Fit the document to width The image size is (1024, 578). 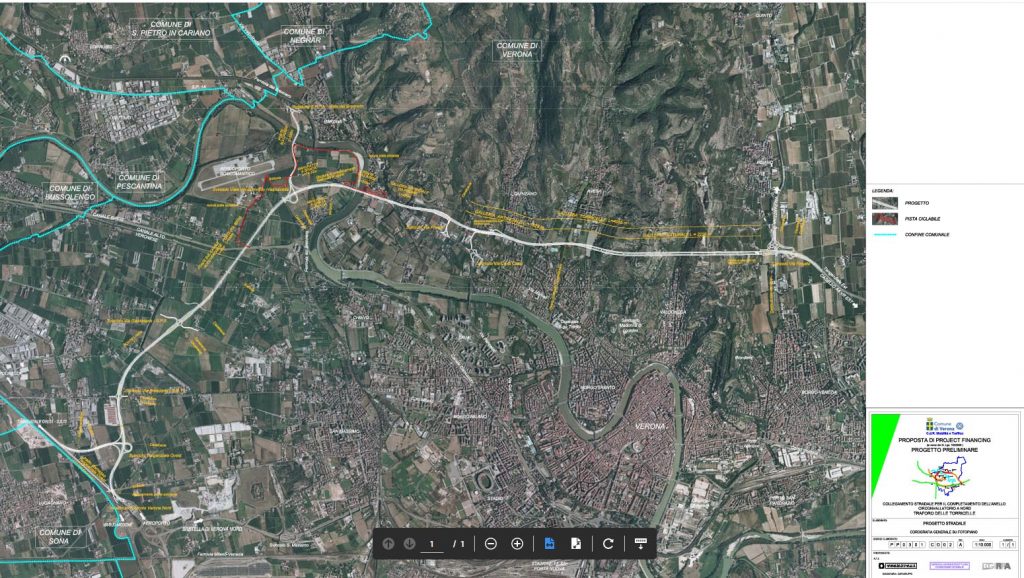pos(549,543)
